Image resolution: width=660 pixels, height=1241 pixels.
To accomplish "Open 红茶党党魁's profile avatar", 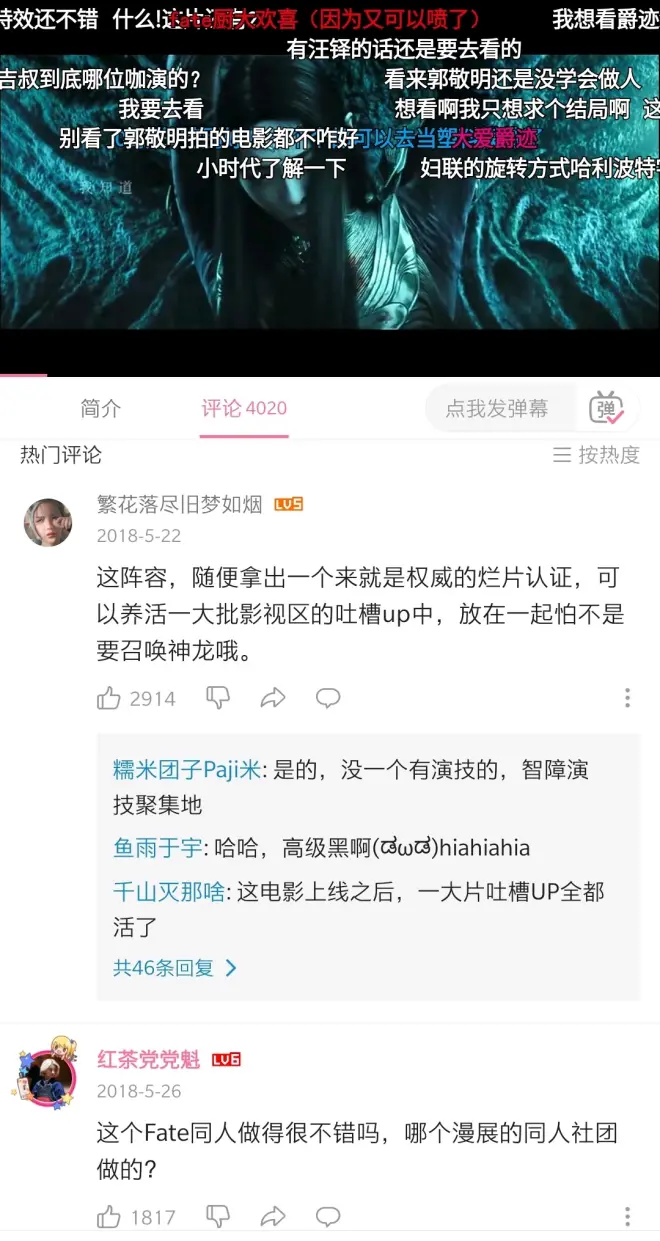I will [48, 1076].
